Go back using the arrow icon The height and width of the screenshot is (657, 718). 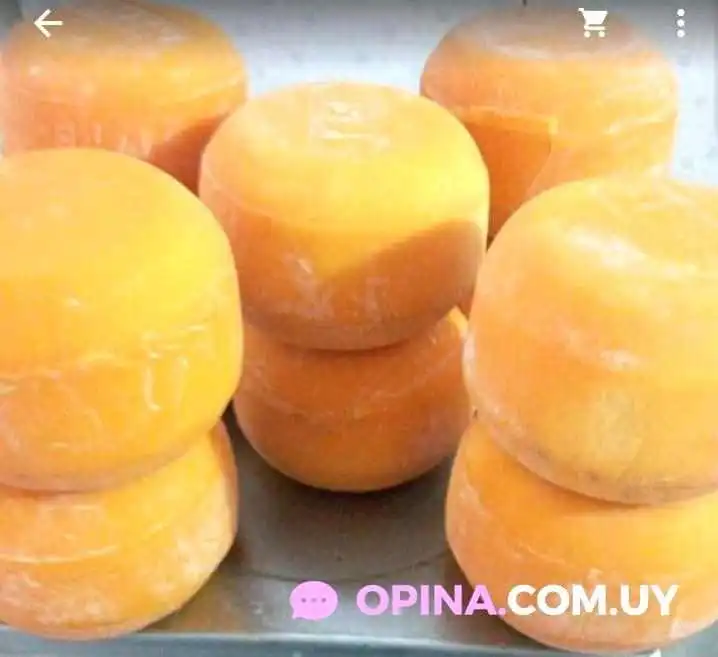[48, 24]
